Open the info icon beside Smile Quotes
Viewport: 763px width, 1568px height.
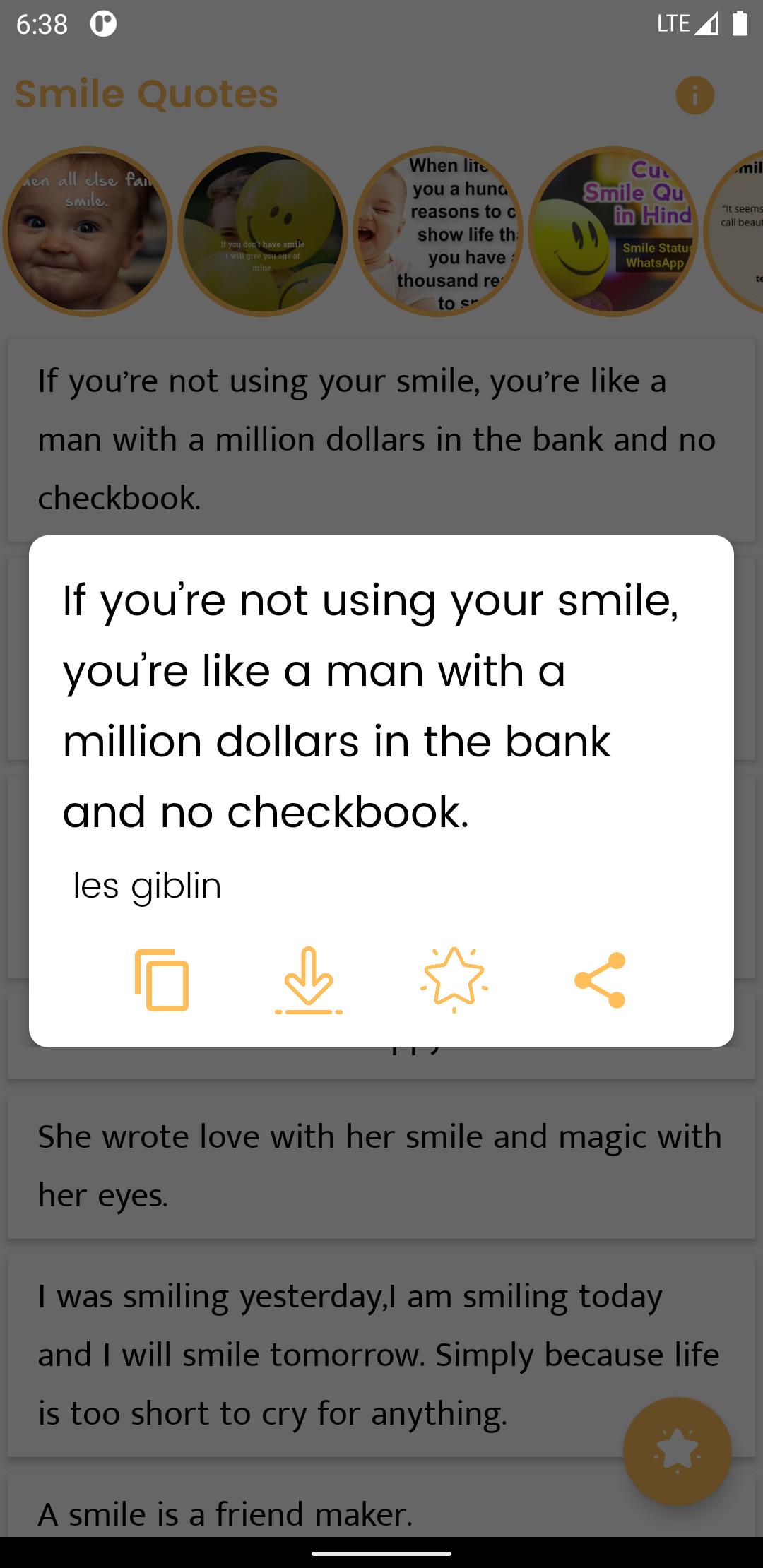(x=695, y=95)
